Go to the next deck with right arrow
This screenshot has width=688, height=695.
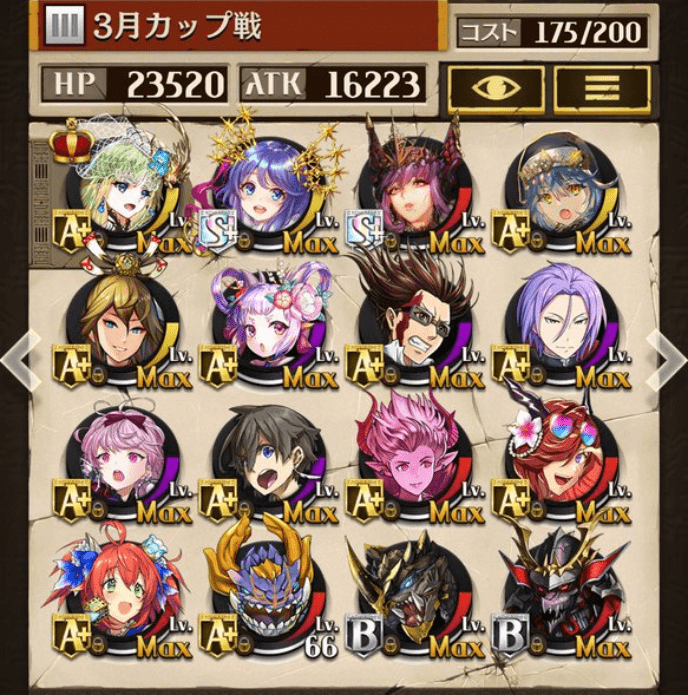point(667,352)
